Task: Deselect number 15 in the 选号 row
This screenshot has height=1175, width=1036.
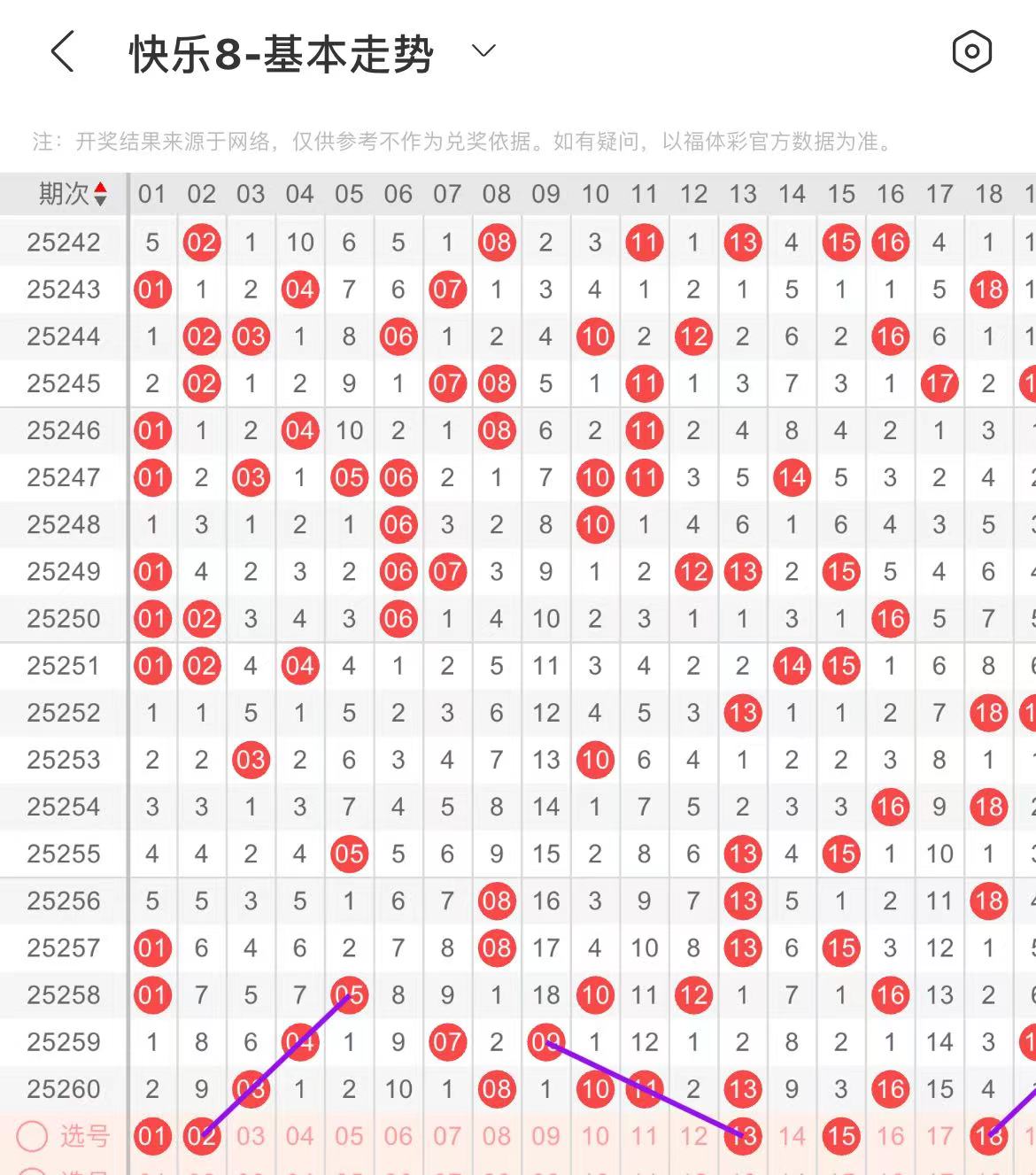Action: click(841, 1136)
